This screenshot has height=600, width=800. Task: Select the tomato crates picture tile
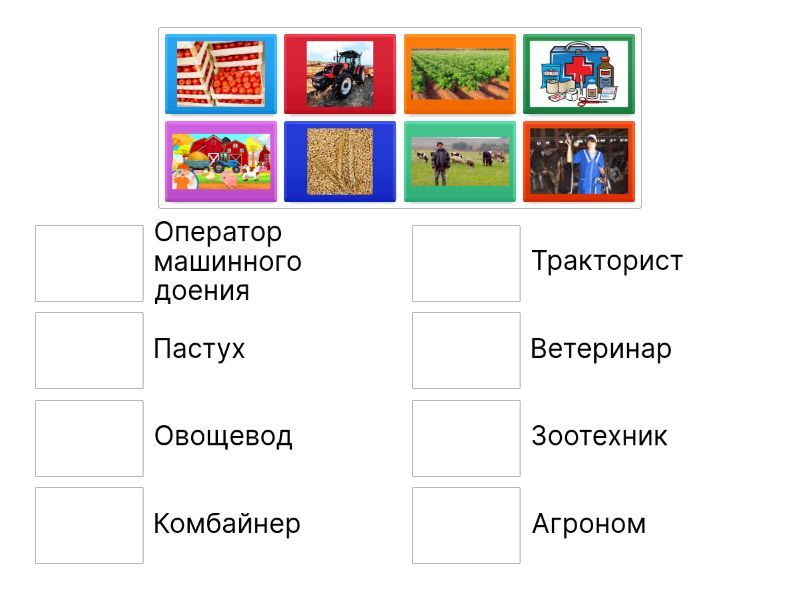(x=220, y=73)
